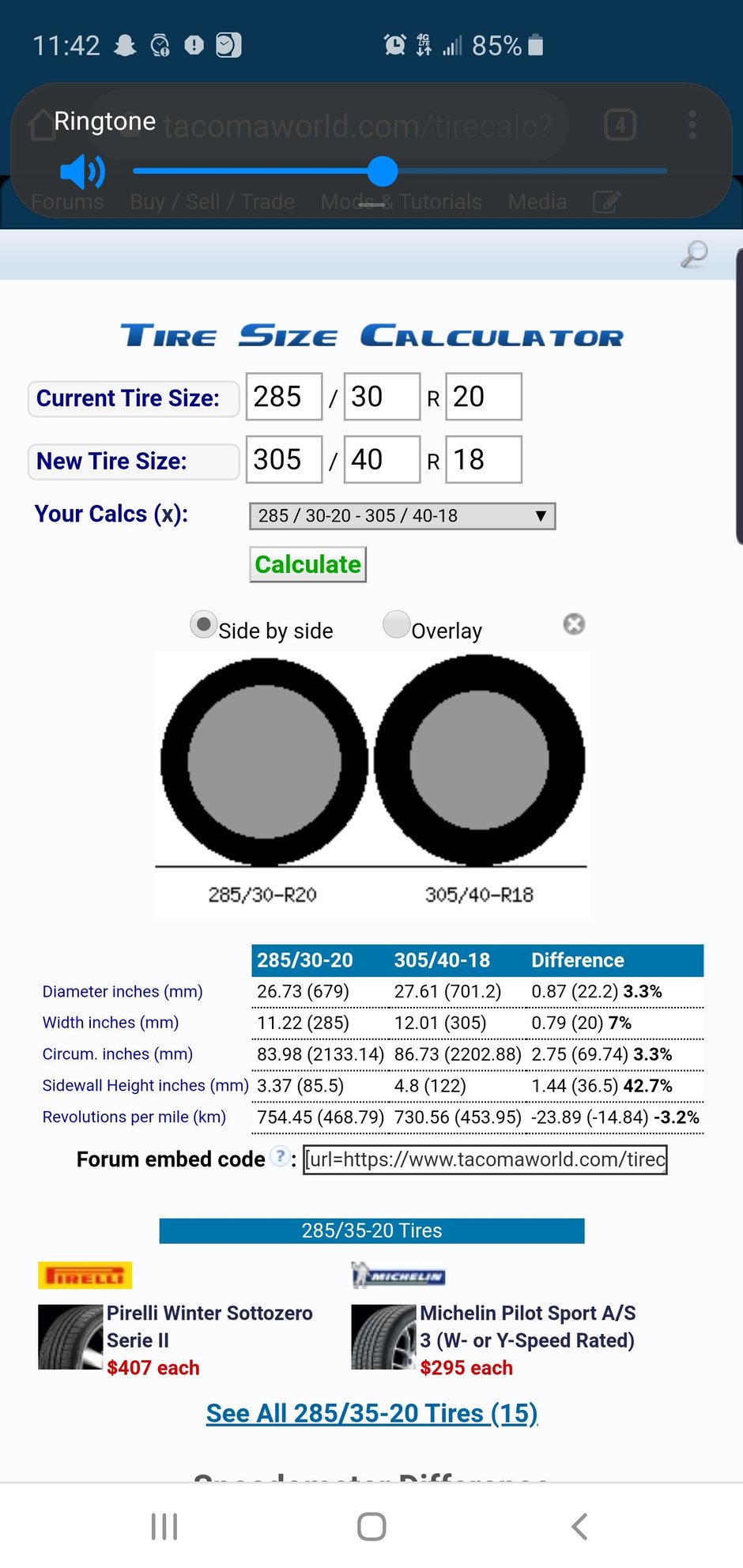Viewport: 743px width, 1568px height.
Task: Go back with the system back button
Action: point(579,1526)
